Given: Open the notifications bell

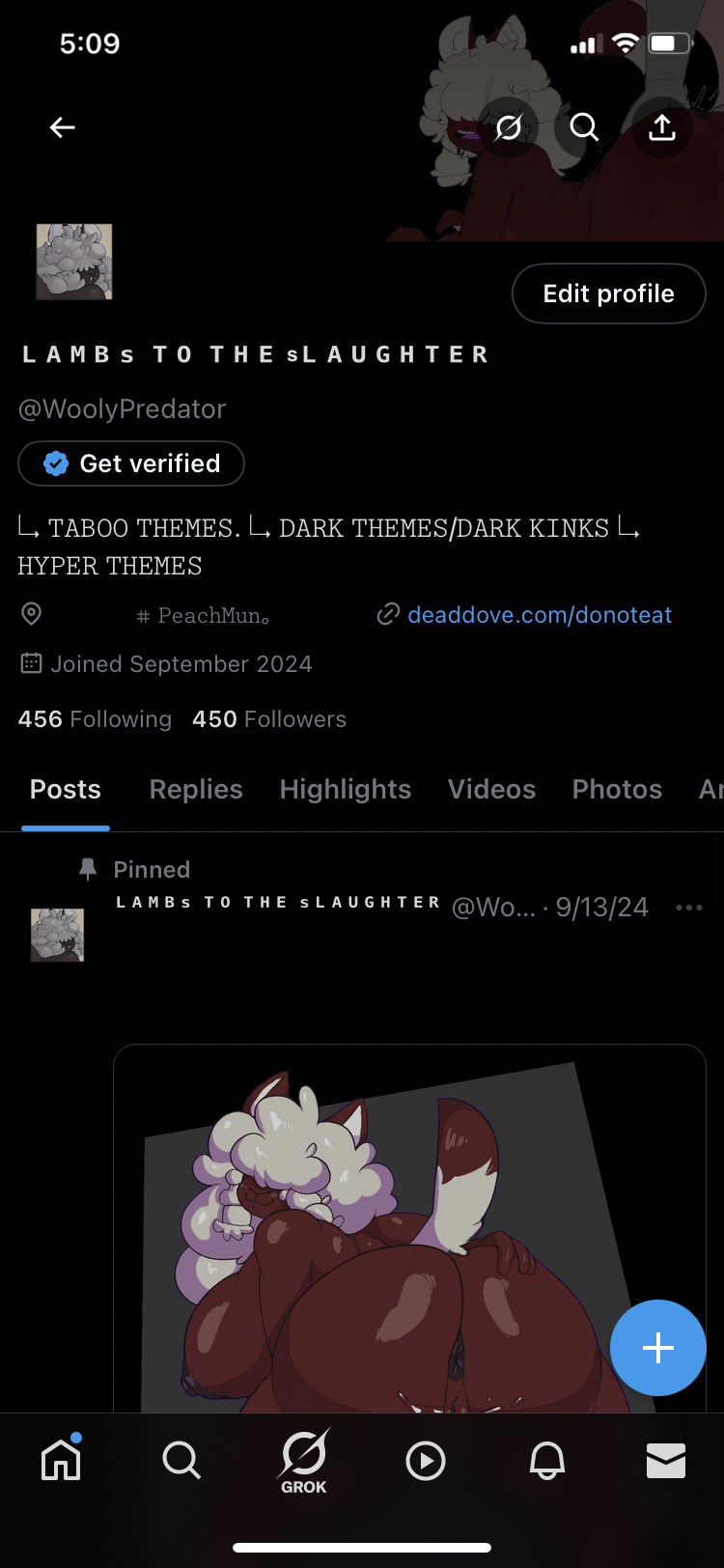Looking at the screenshot, I should click(x=547, y=1460).
